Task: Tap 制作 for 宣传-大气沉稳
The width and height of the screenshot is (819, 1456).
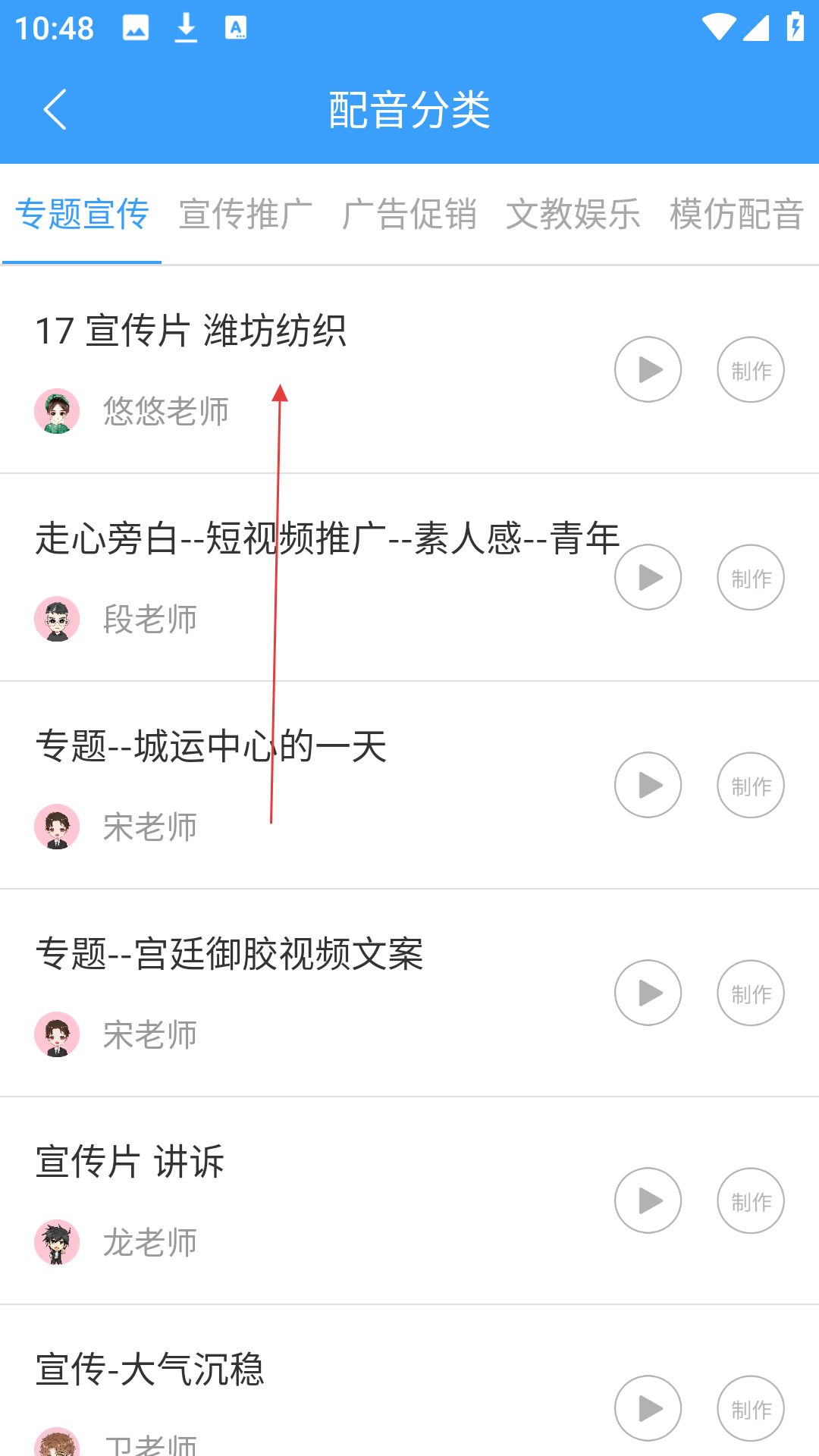Action: [751, 1408]
